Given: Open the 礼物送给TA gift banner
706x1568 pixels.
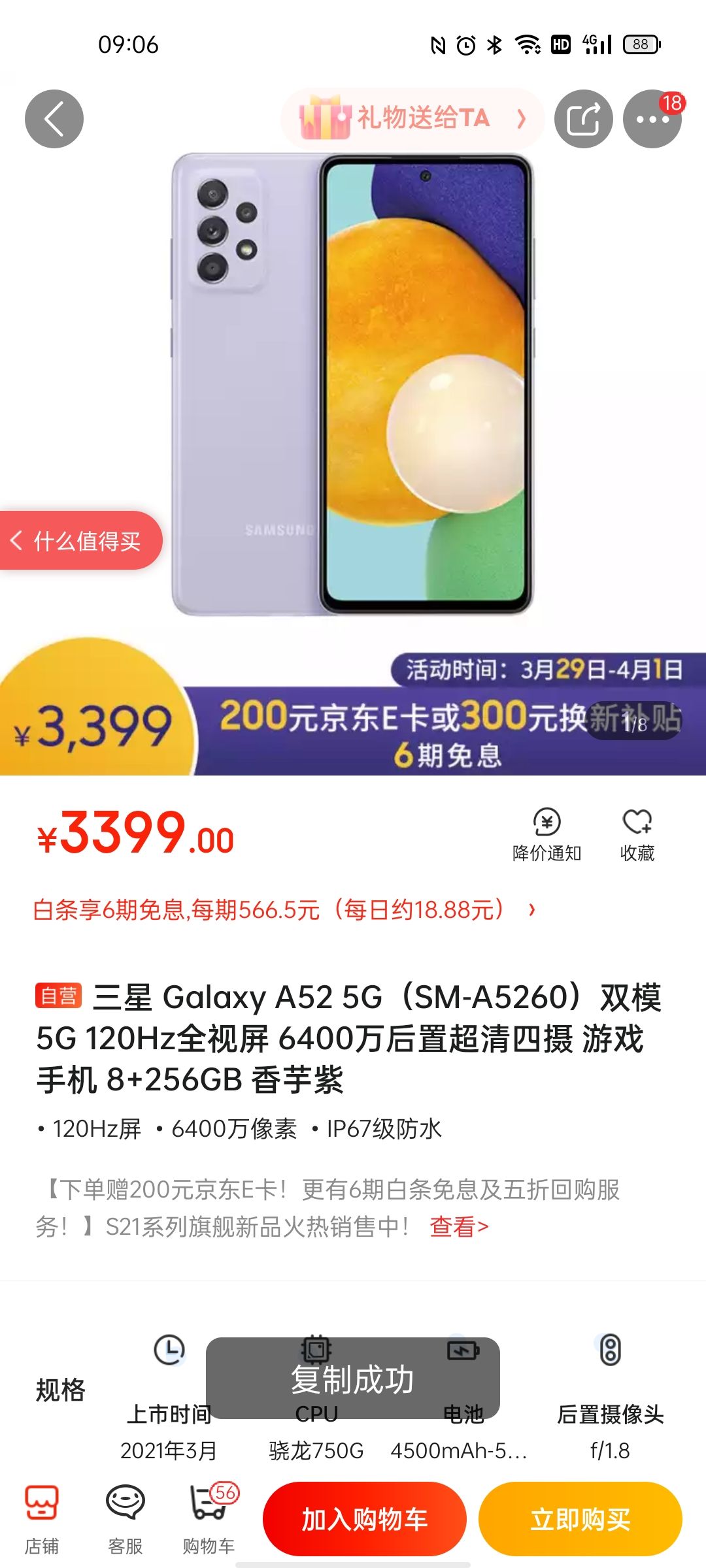Looking at the screenshot, I should coord(412,119).
